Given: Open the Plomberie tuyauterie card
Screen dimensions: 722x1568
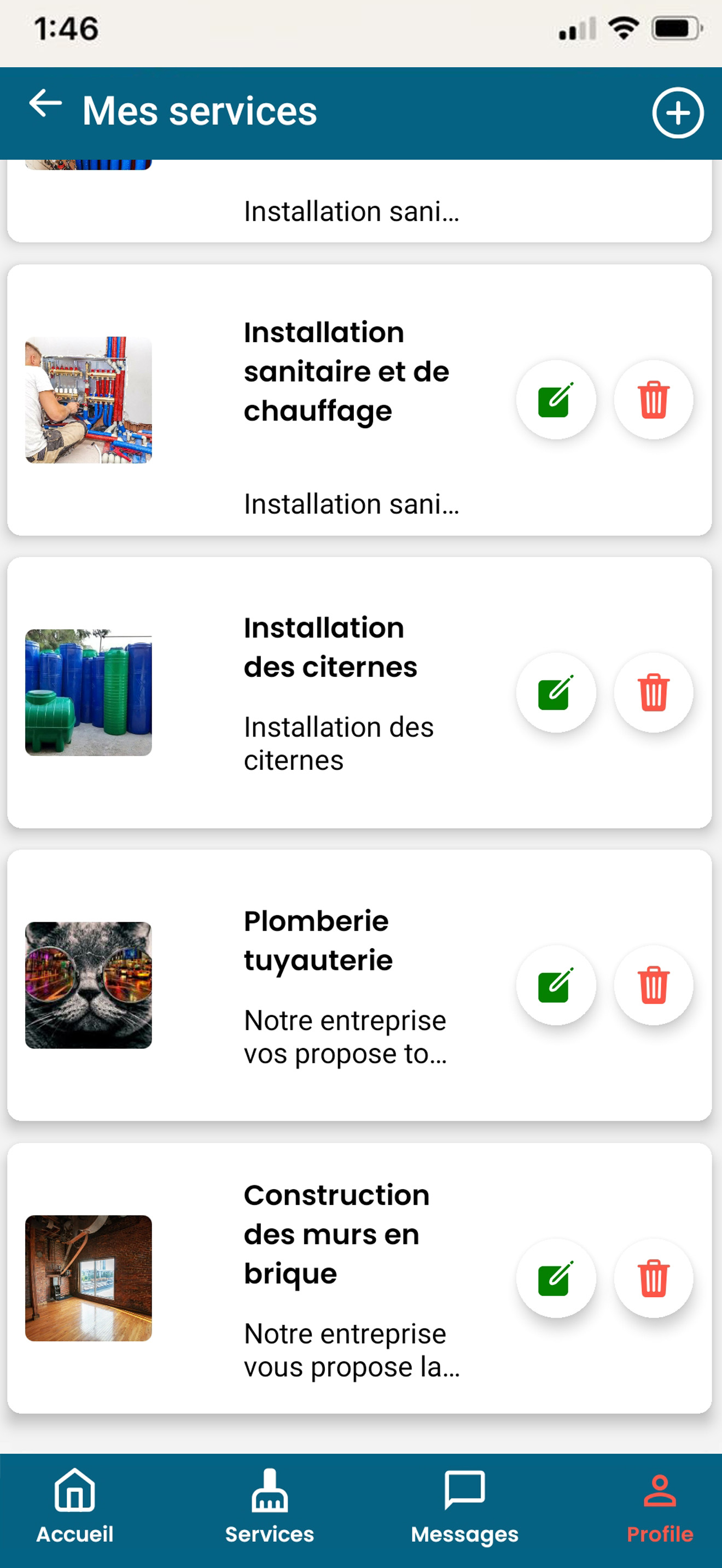Looking at the screenshot, I should [x=359, y=985].
